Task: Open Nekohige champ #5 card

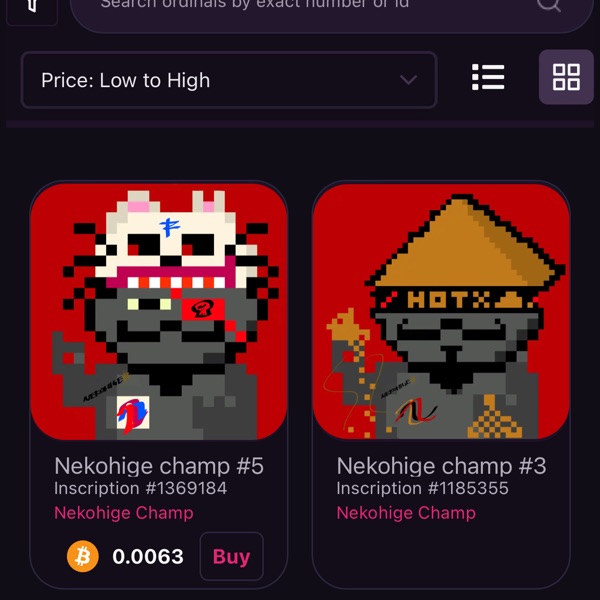Action: [159, 311]
